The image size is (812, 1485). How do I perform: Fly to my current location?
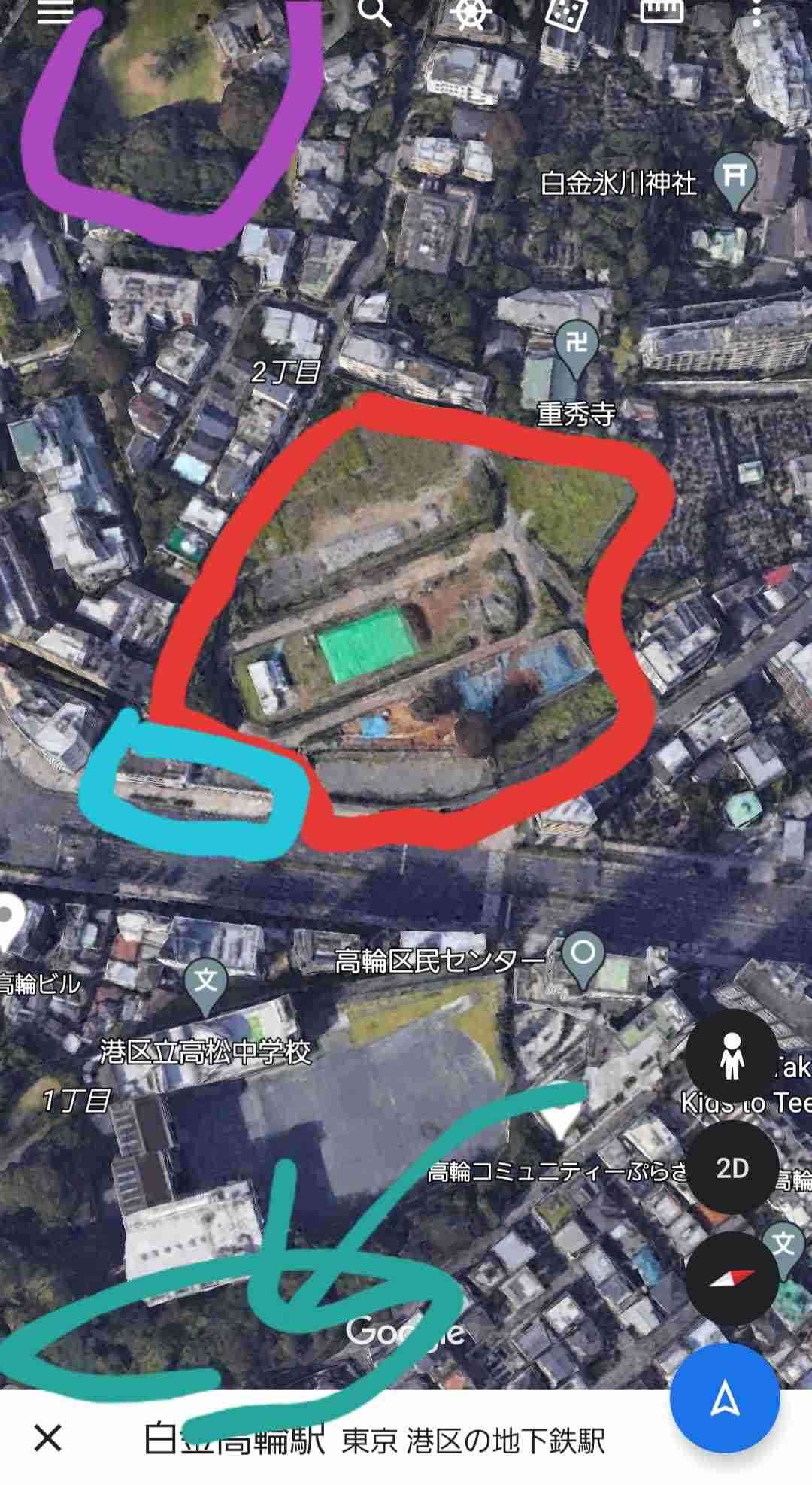click(x=725, y=1398)
